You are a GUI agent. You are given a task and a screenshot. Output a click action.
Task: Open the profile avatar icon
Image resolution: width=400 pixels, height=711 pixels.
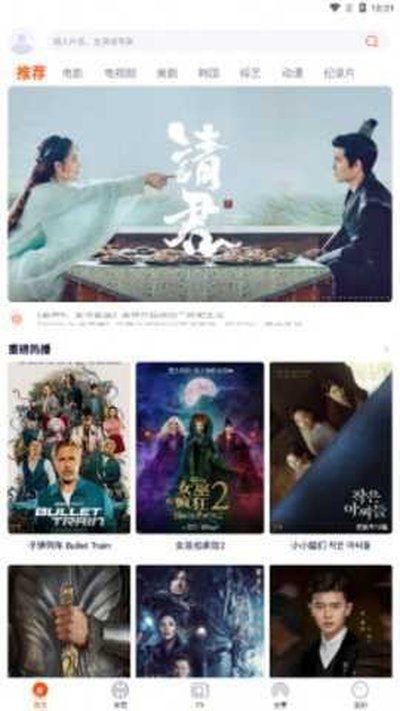pyautogui.click(x=22, y=41)
